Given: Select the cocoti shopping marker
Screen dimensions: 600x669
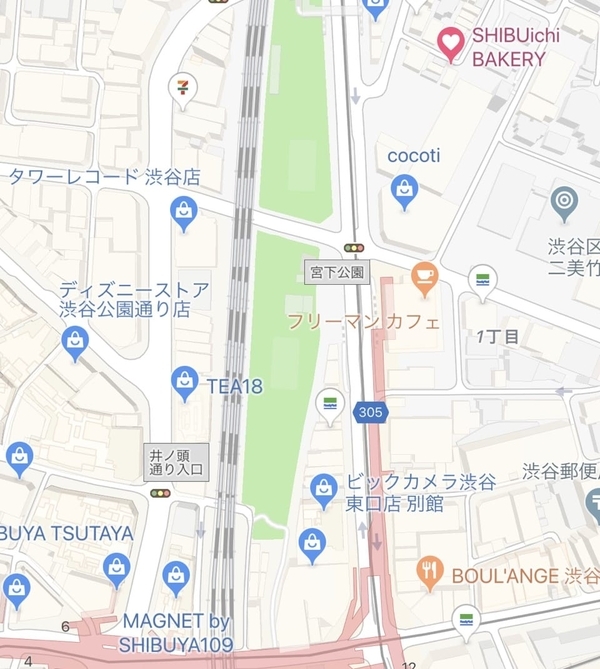Looking at the screenshot, I should pos(404,190).
